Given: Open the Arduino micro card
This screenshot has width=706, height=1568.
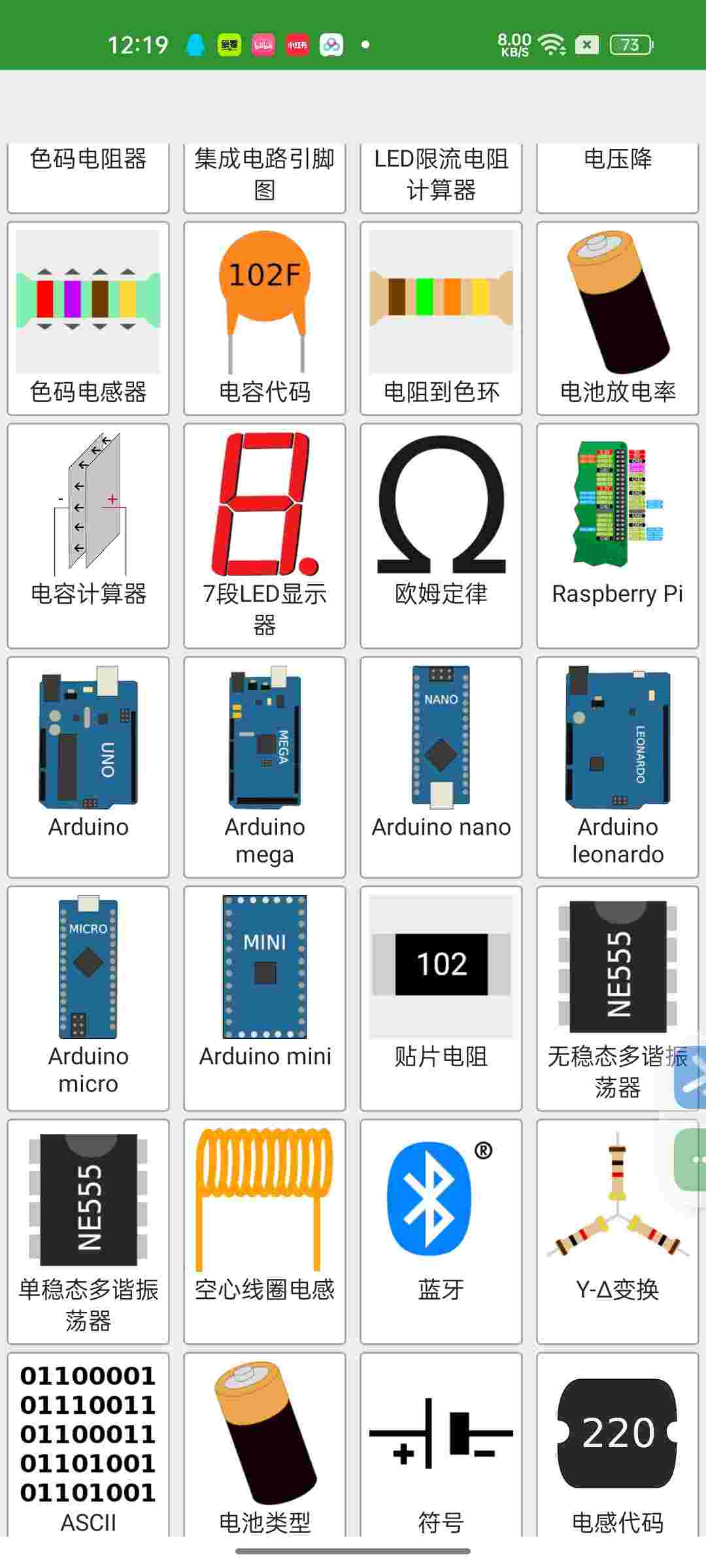Looking at the screenshot, I should coord(88,997).
